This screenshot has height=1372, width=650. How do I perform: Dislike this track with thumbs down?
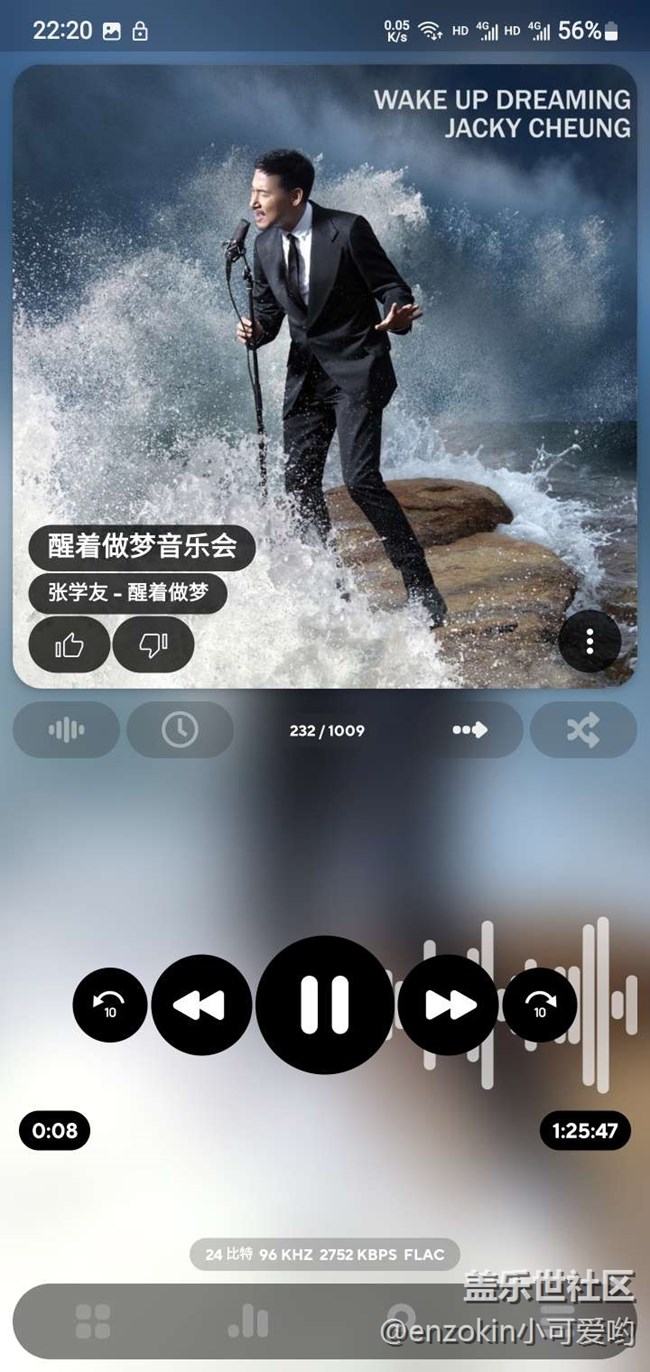(x=153, y=645)
